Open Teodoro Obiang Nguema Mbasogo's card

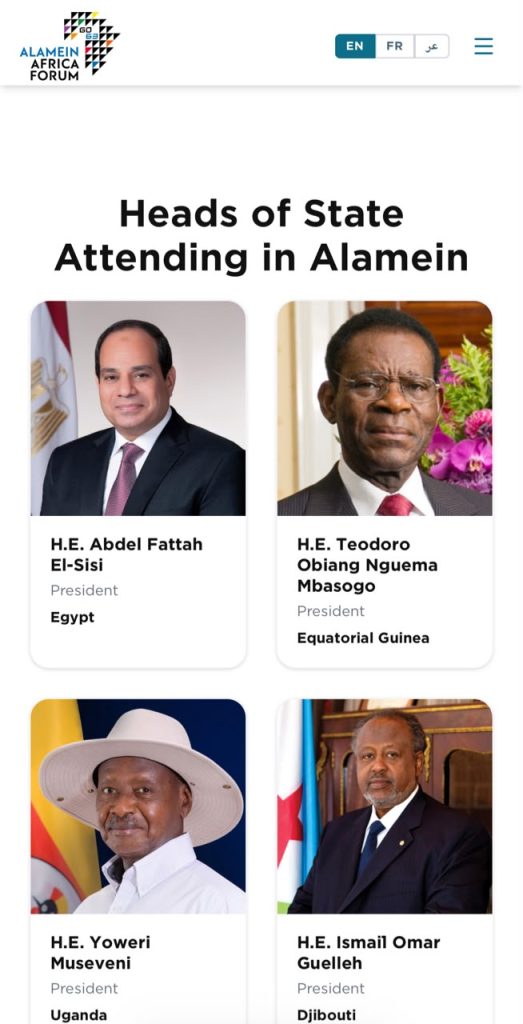(385, 484)
